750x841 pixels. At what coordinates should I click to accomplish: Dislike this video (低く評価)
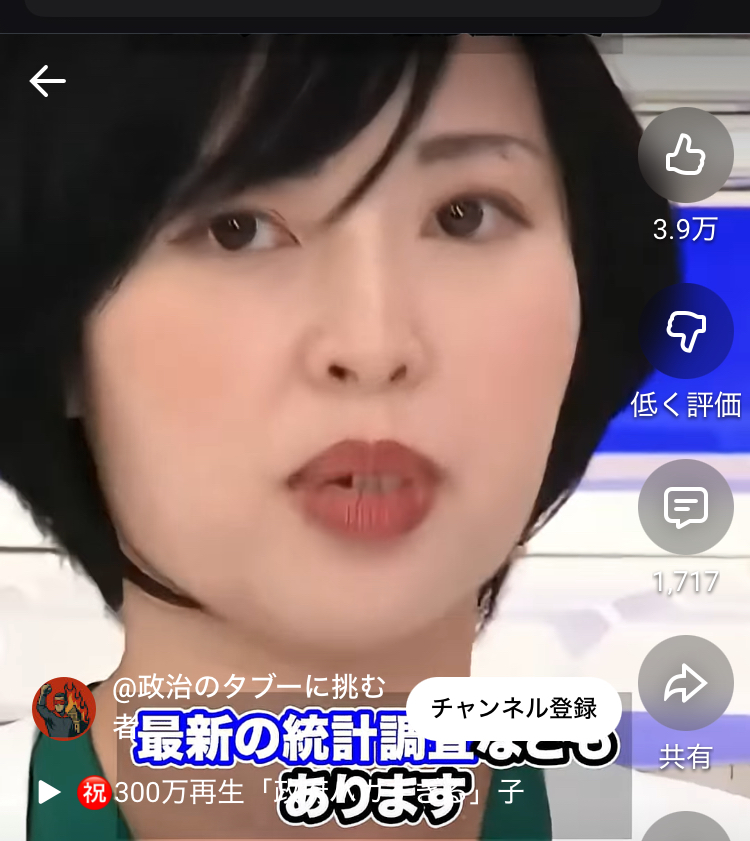(x=686, y=331)
